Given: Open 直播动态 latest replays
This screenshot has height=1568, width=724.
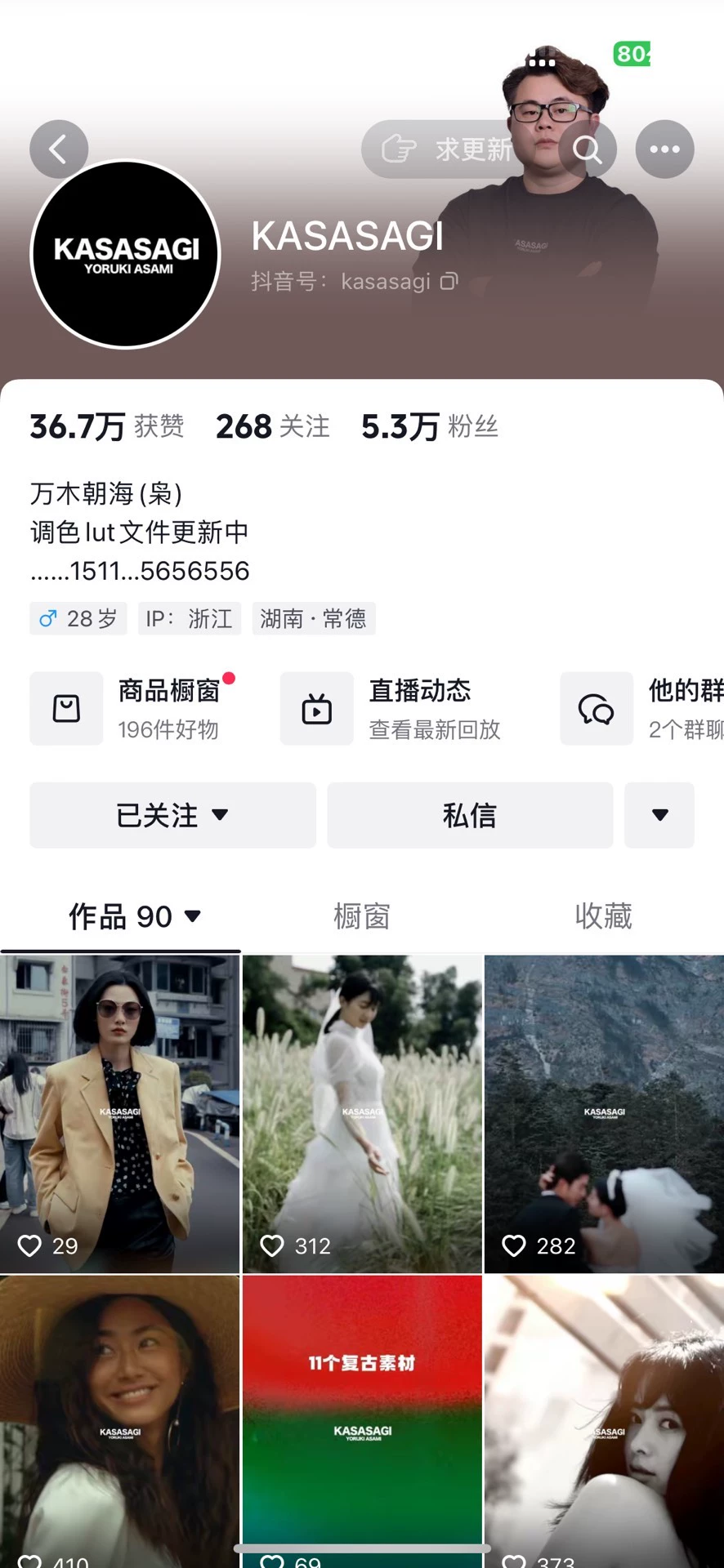Looking at the screenshot, I should tap(392, 709).
